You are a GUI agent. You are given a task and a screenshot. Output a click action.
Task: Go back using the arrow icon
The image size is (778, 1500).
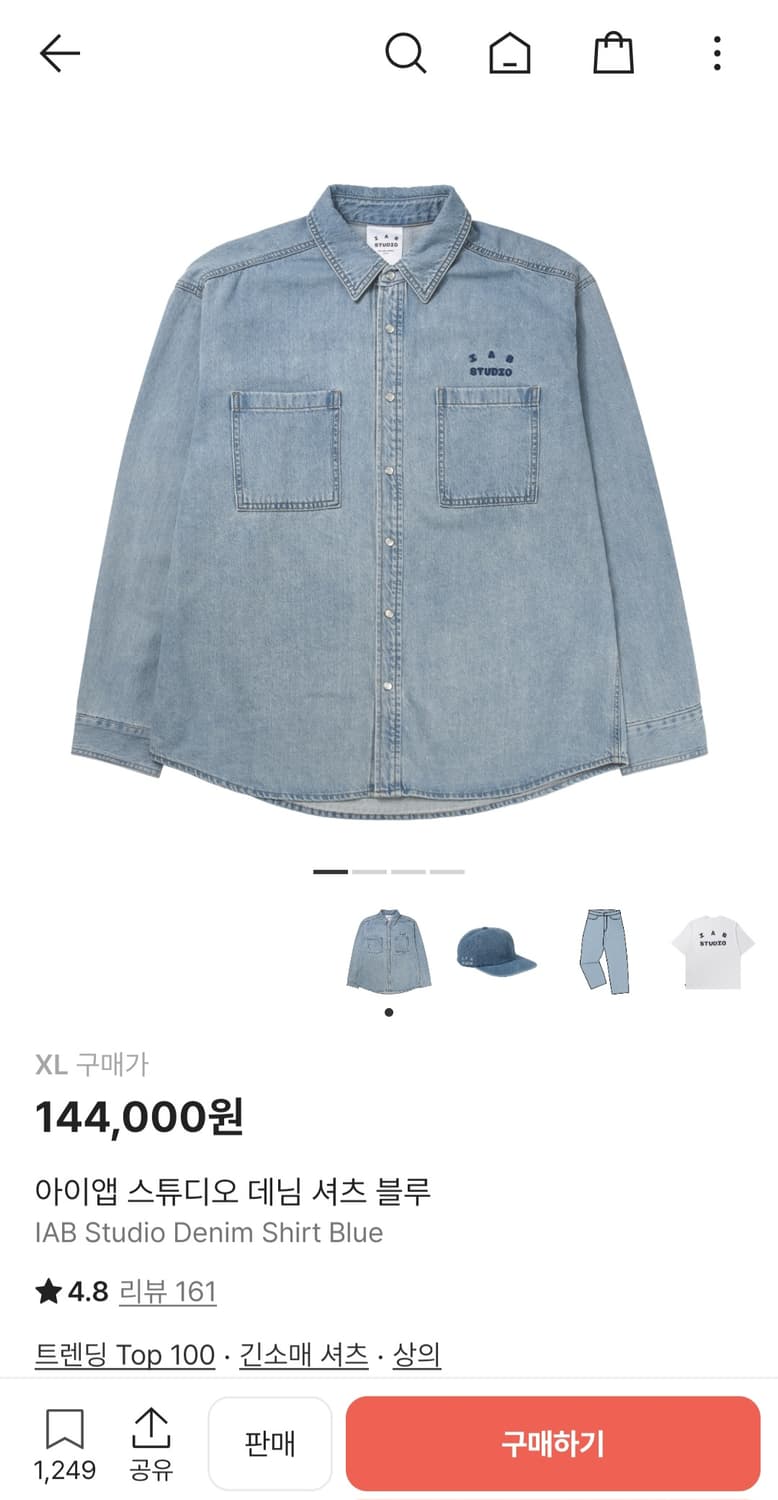click(x=59, y=54)
